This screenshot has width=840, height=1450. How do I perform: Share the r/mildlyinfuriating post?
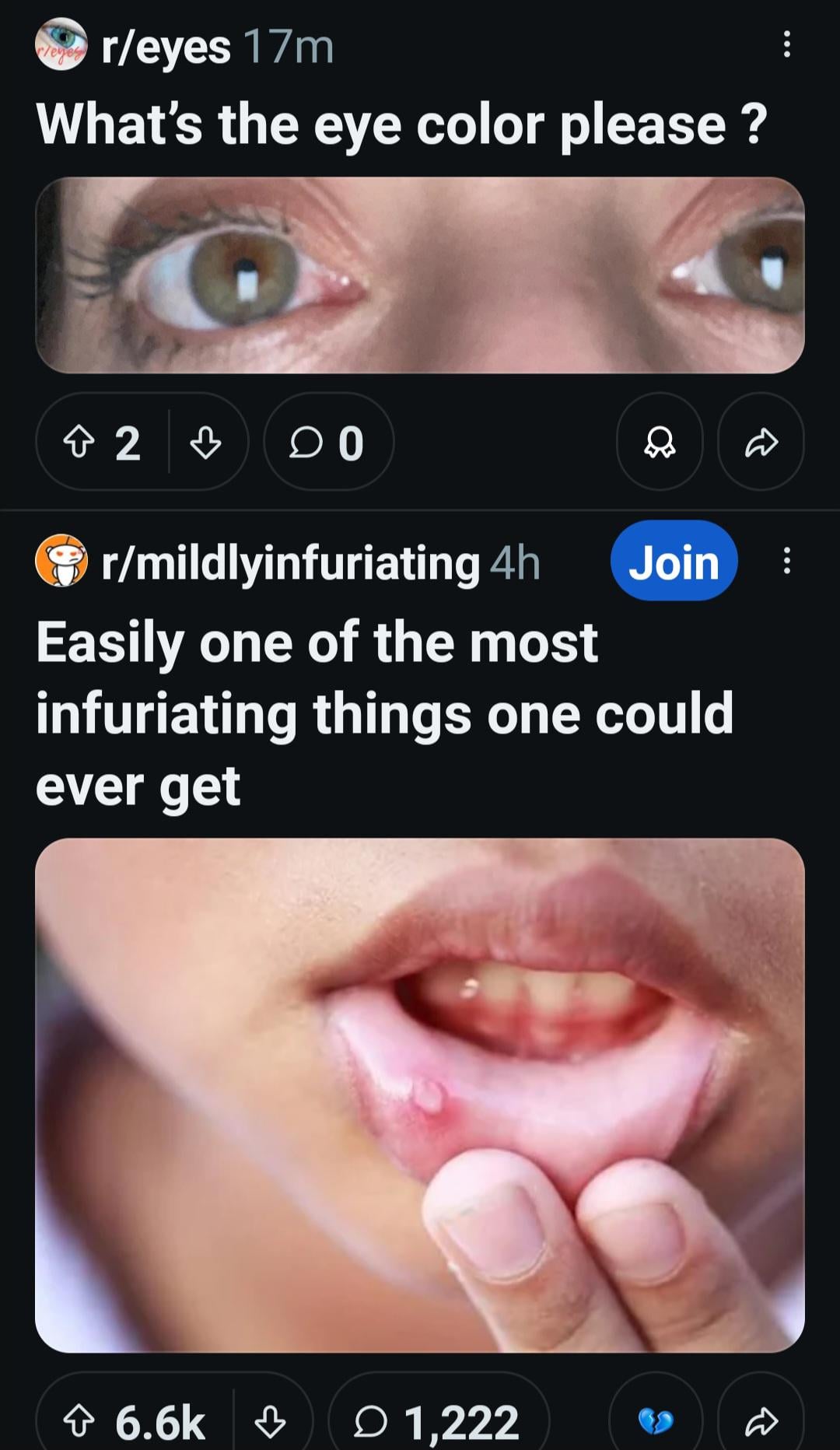click(x=761, y=1422)
